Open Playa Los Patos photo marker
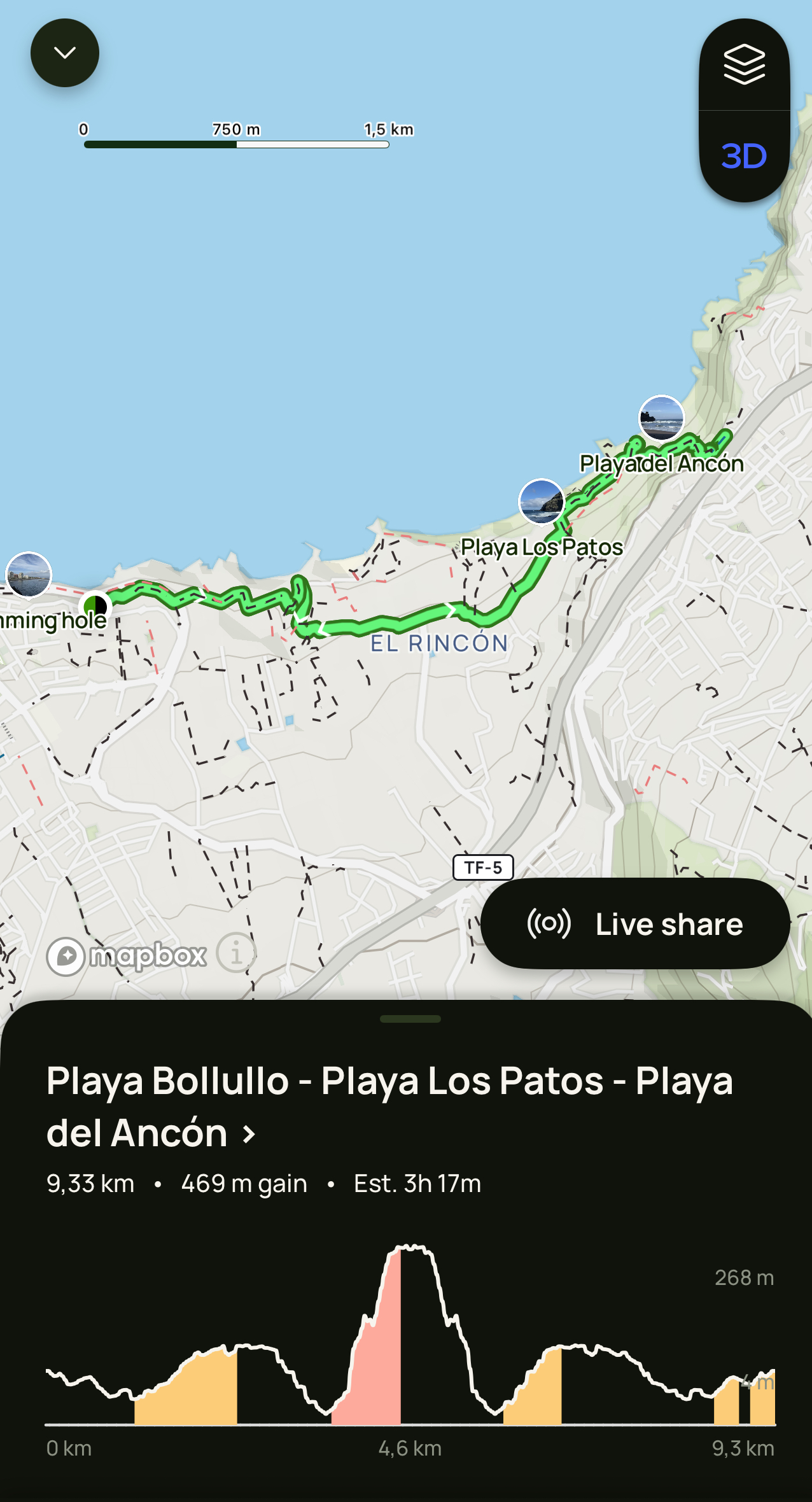Viewport: 812px width, 1502px height. (x=542, y=501)
